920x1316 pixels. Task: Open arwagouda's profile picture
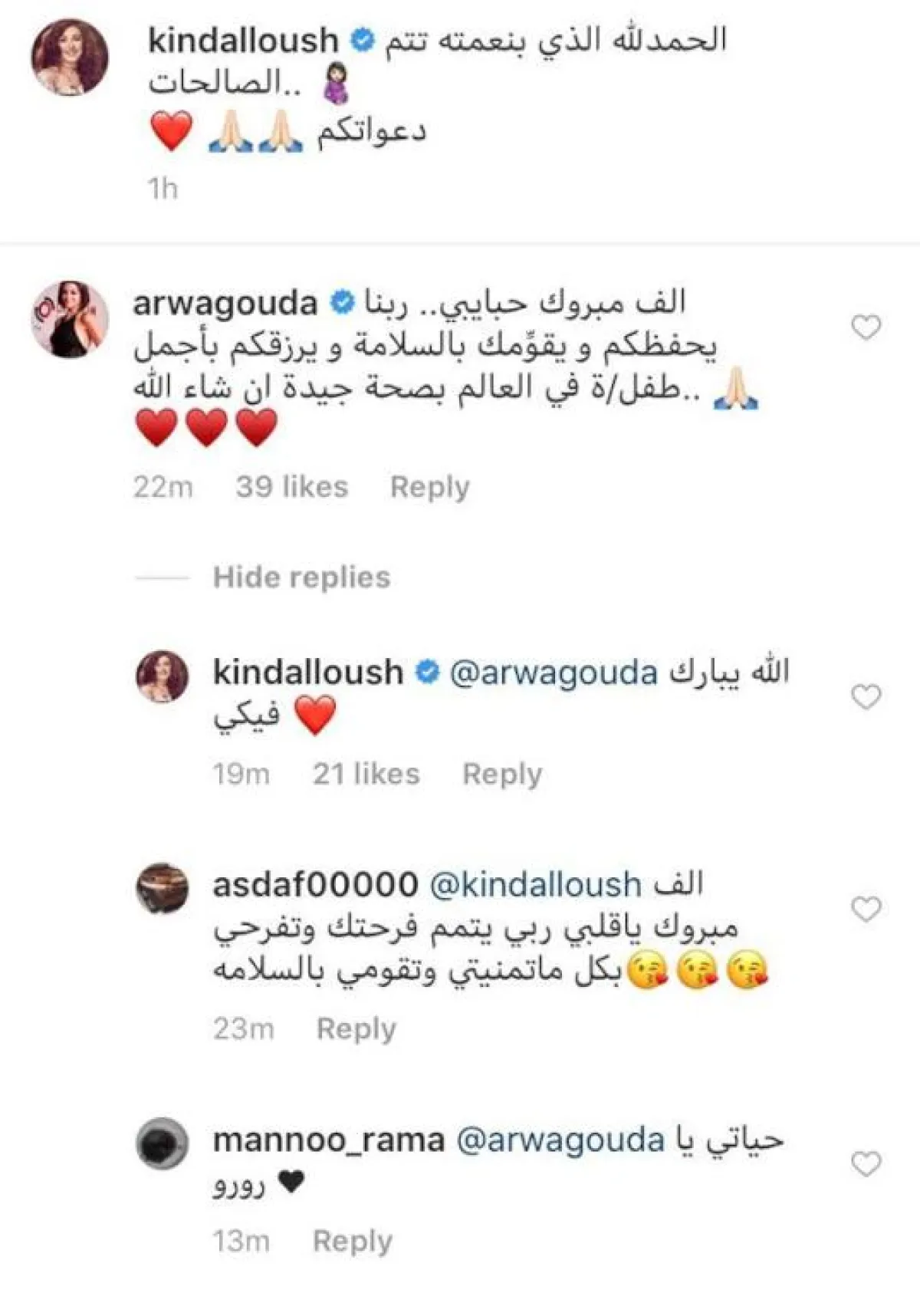70,319
